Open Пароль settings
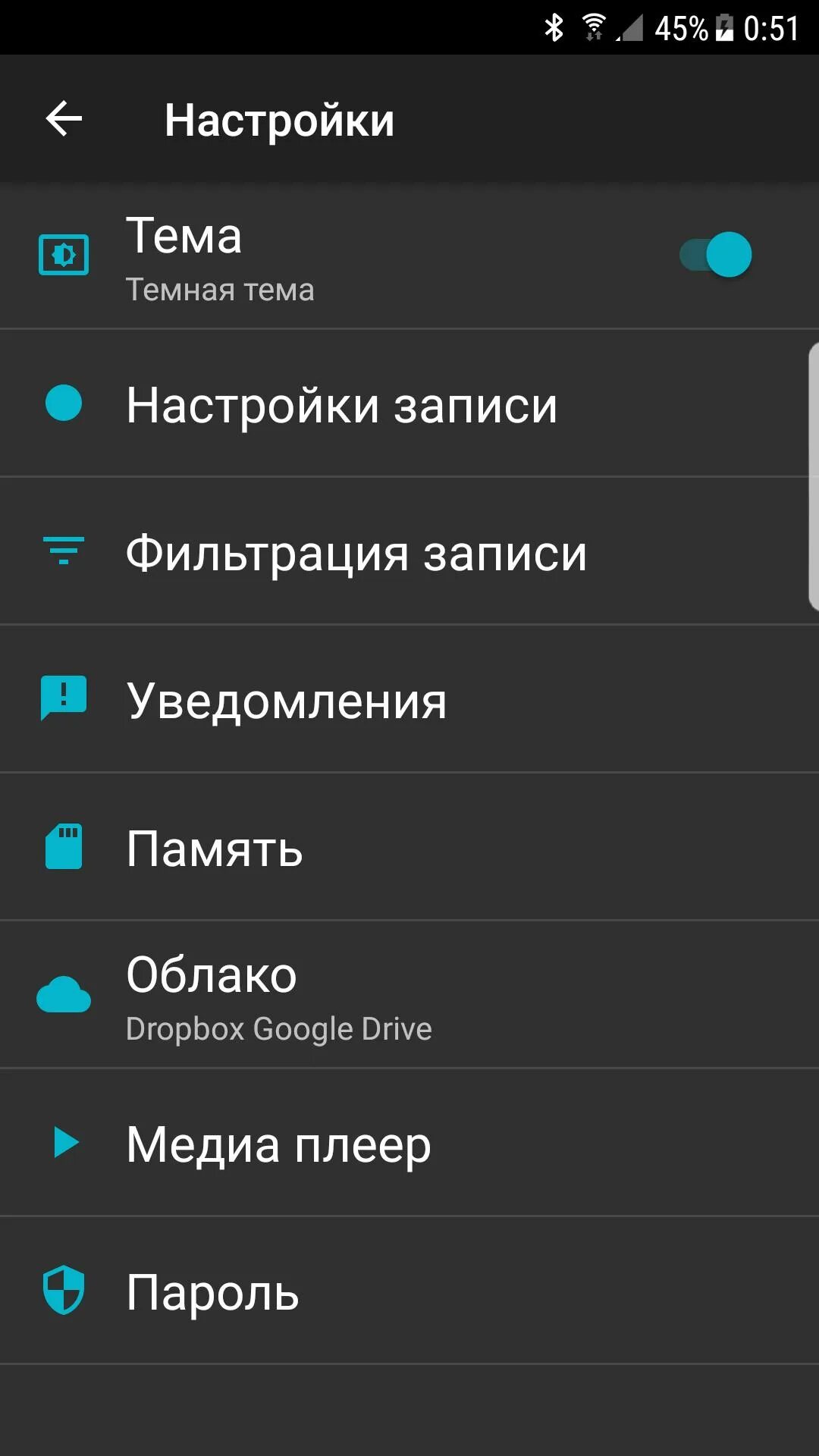Viewport: 819px width, 1456px height. point(214,1291)
